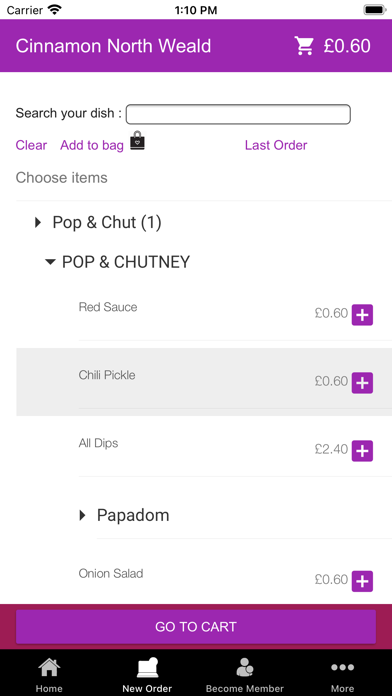Viewport: 392px width, 696px height.
Task: Focus the Search your dish field
Action: pyautogui.click(x=238, y=114)
